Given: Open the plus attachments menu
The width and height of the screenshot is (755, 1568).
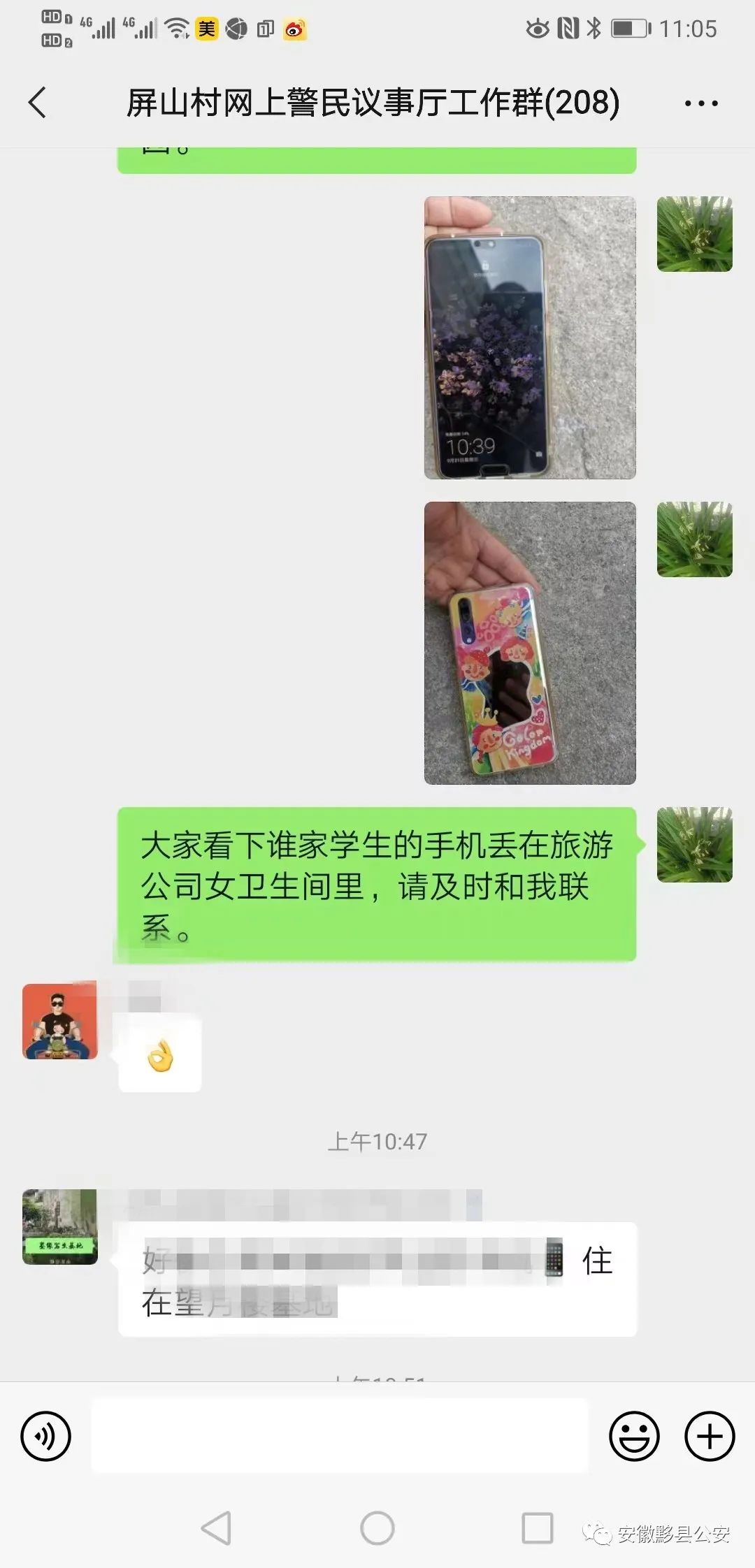Looking at the screenshot, I should point(710,1437).
